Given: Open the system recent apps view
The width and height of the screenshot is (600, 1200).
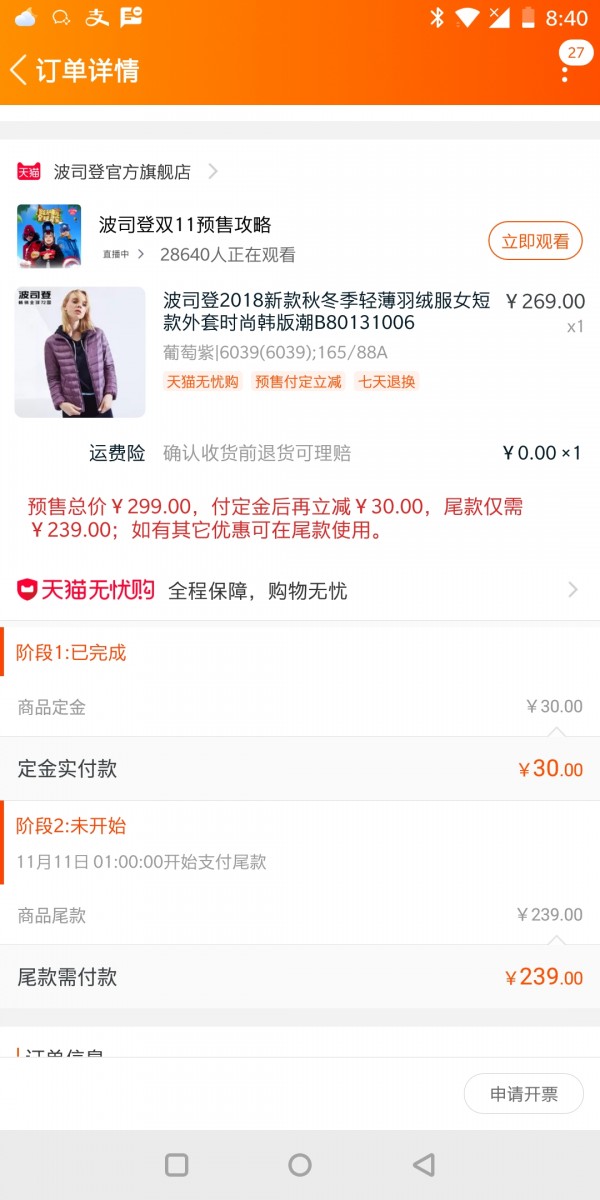Looking at the screenshot, I should coord(176,1165).
